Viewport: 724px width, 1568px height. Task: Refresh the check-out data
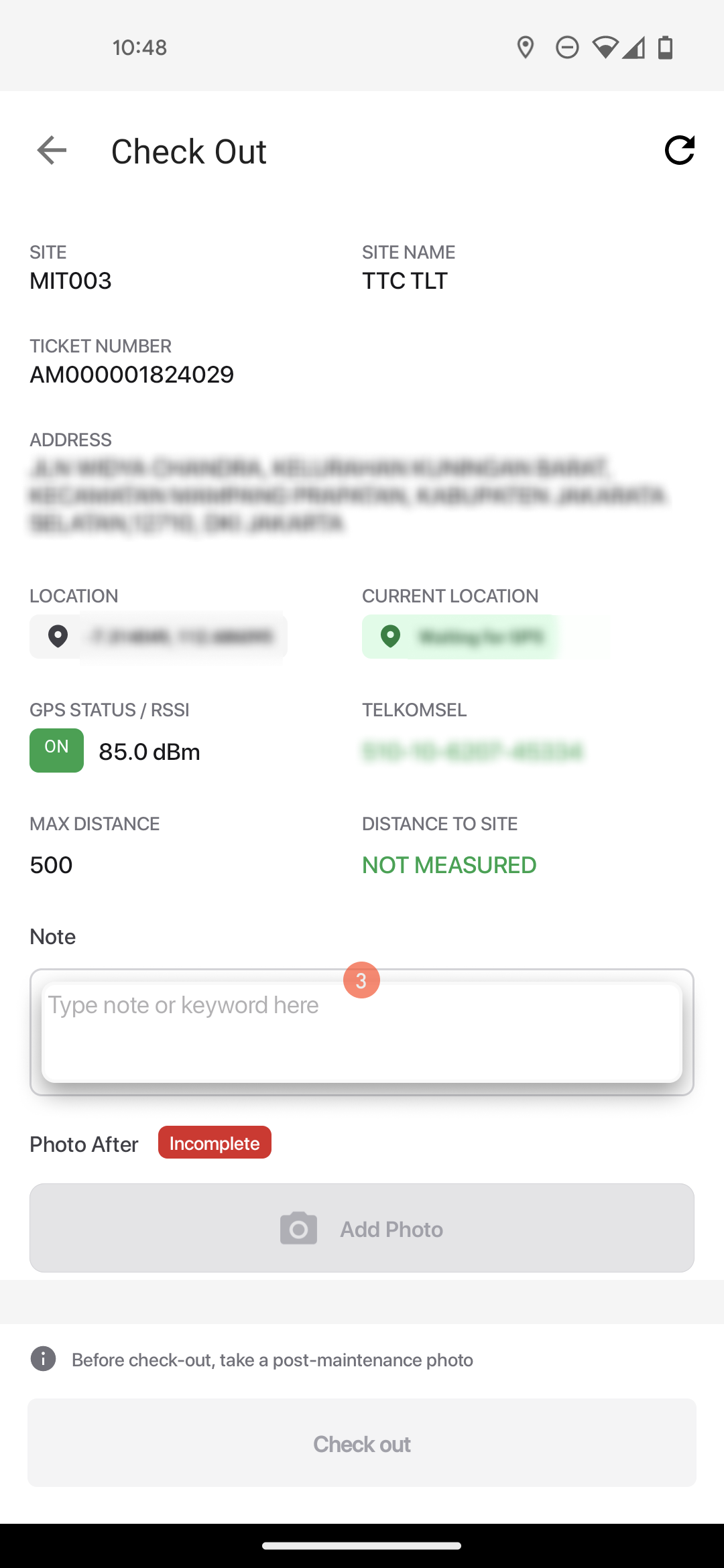[x=679, y=150]
